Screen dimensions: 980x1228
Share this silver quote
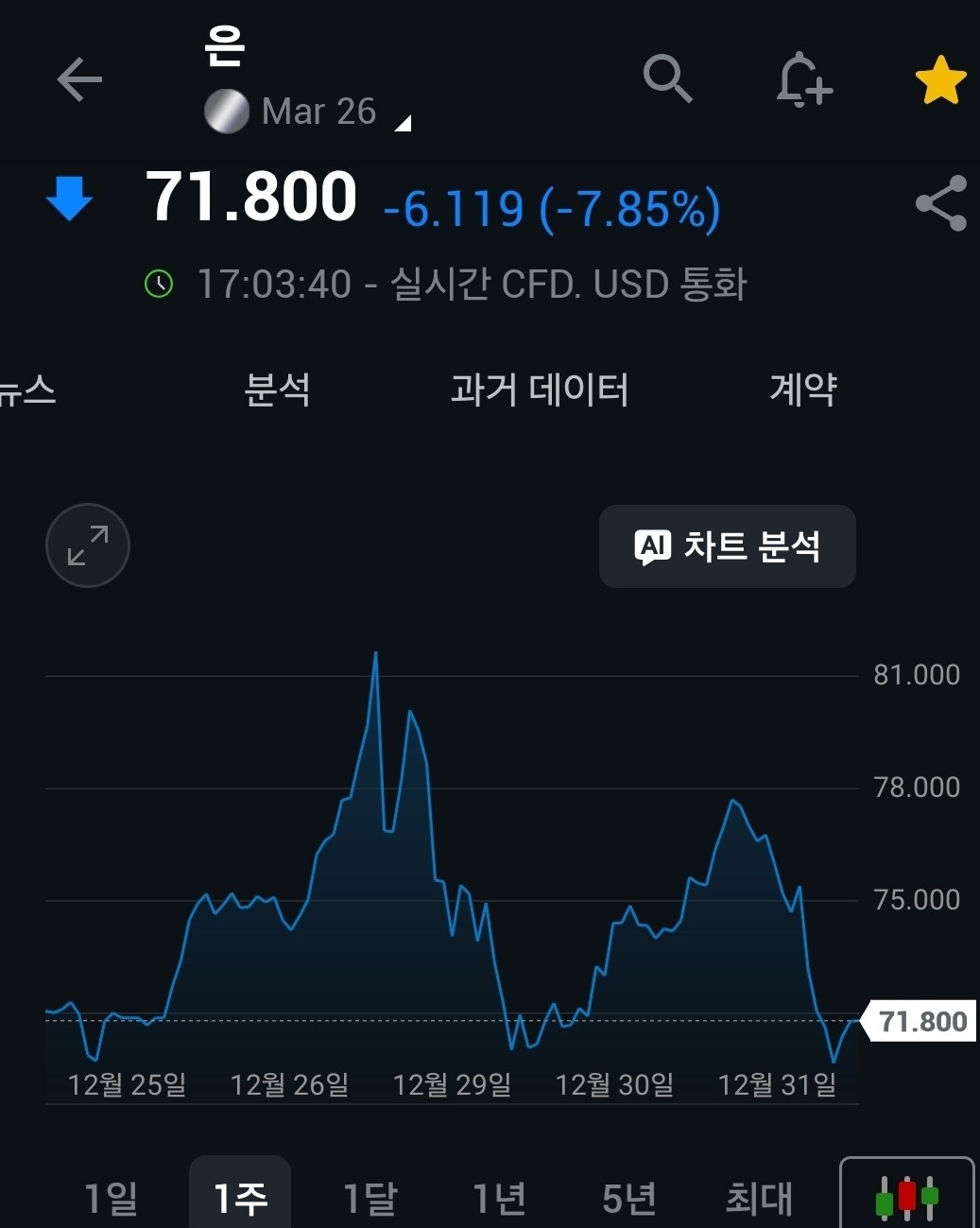pos(941,203)
